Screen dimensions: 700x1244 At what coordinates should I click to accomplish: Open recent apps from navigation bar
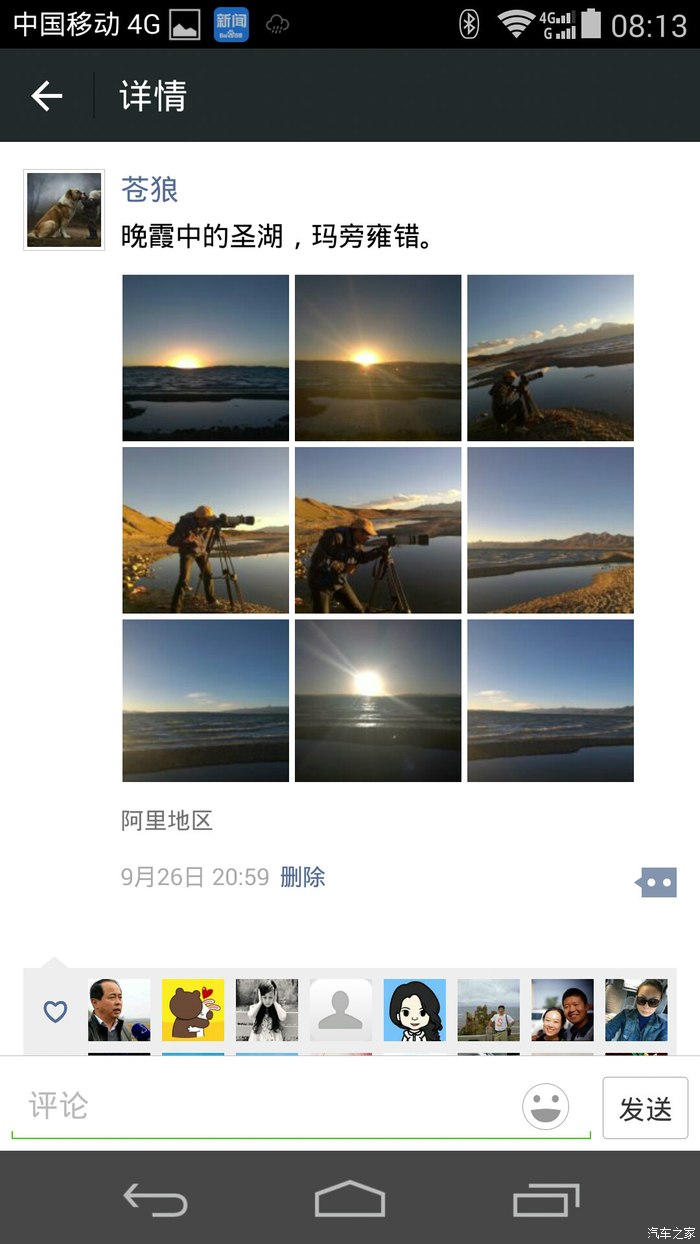coord(545,1198)
